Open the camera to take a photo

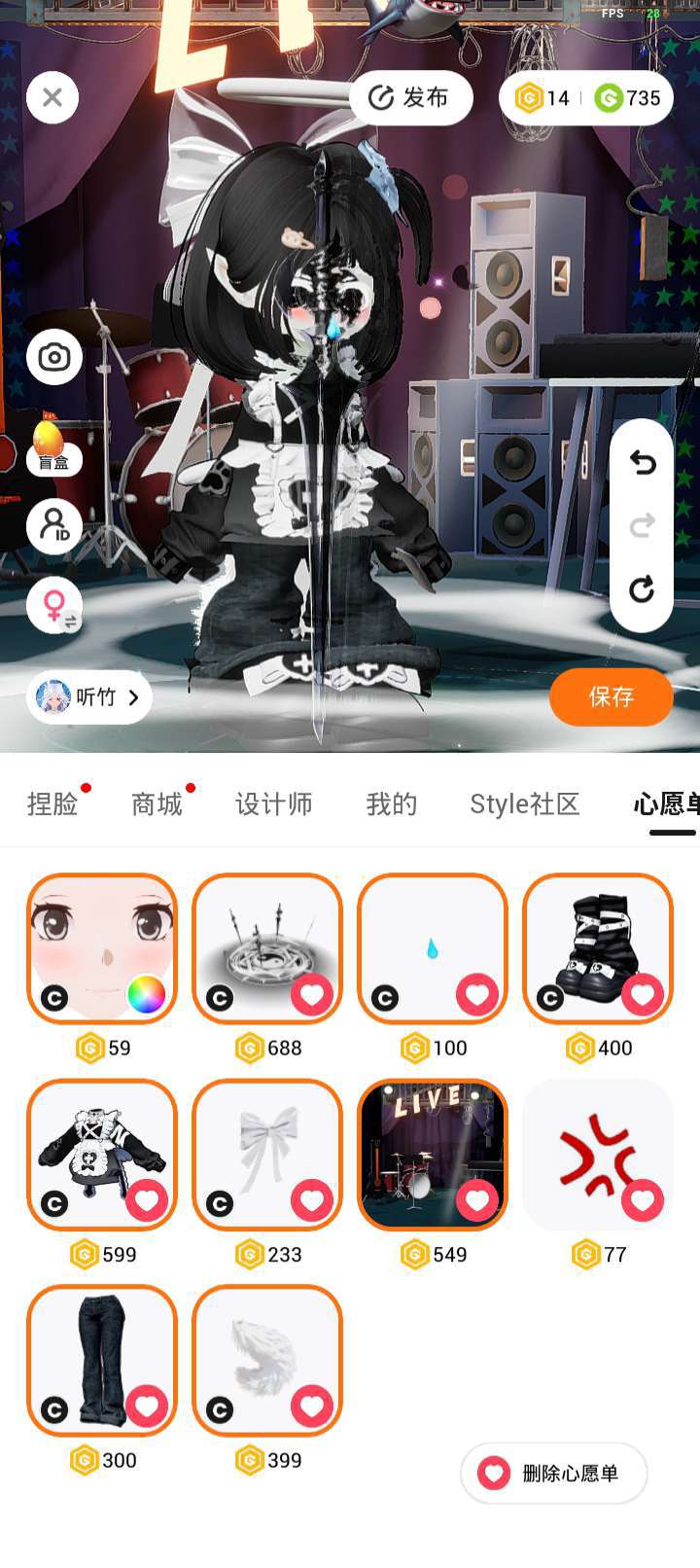(x=54, y=358)
